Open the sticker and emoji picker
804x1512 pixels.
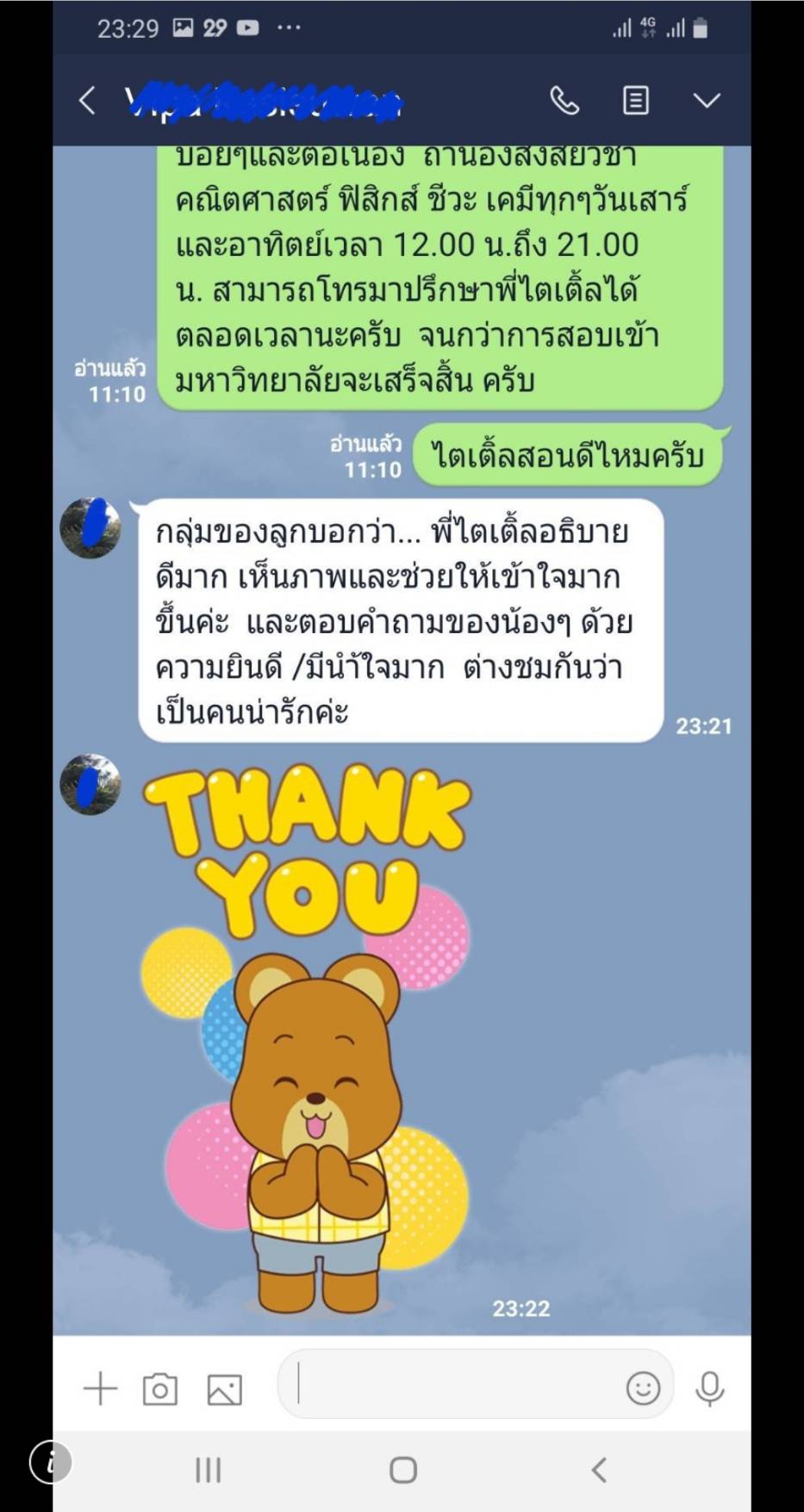[643, 1388]
